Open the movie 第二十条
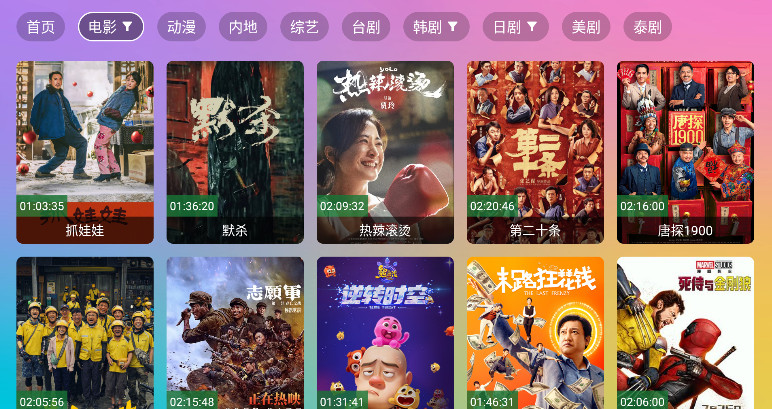Screen dimensions: 772x409 535,150
